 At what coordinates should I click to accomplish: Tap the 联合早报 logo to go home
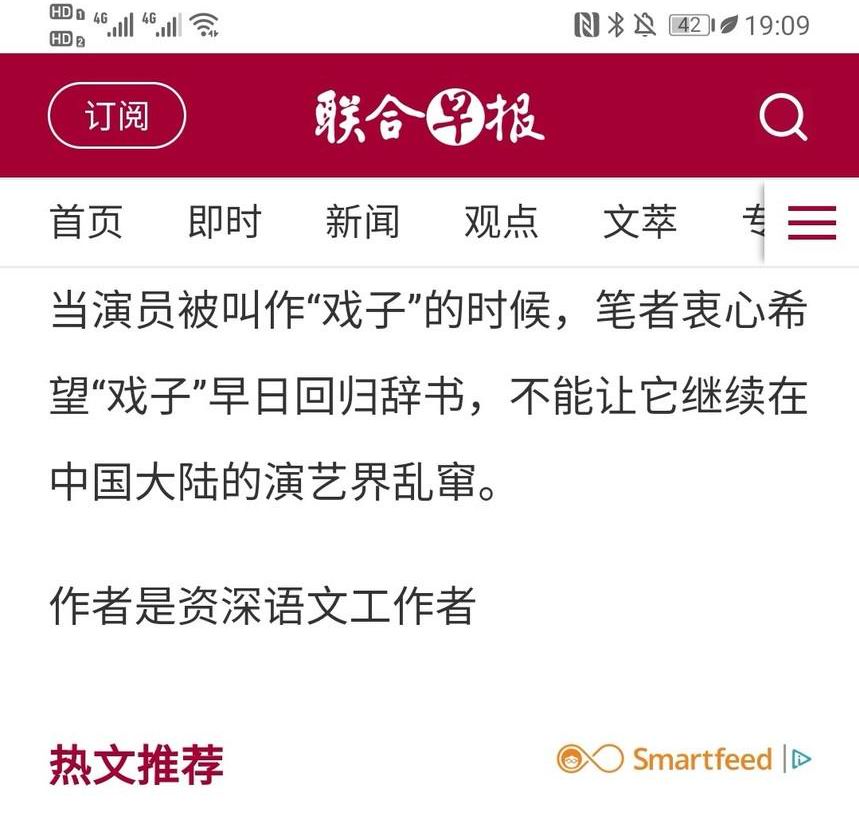pos(429,117)
